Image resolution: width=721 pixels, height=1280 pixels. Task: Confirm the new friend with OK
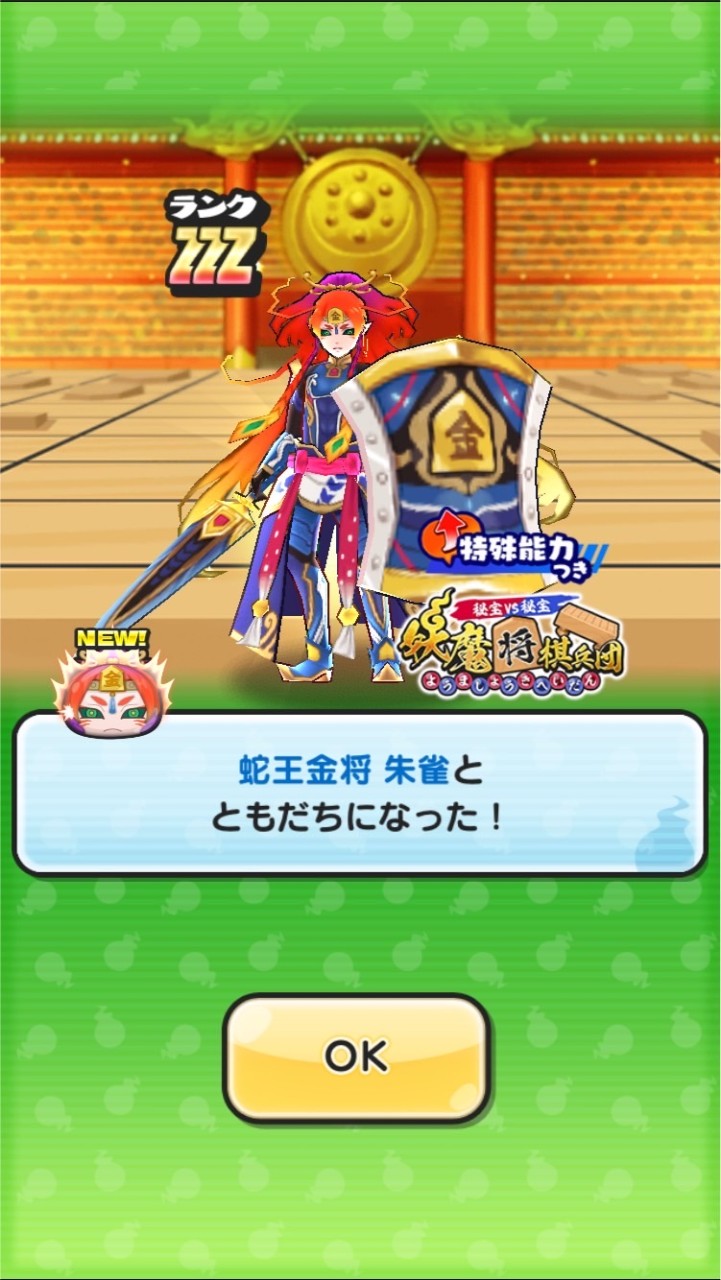tap(356, 1057)
